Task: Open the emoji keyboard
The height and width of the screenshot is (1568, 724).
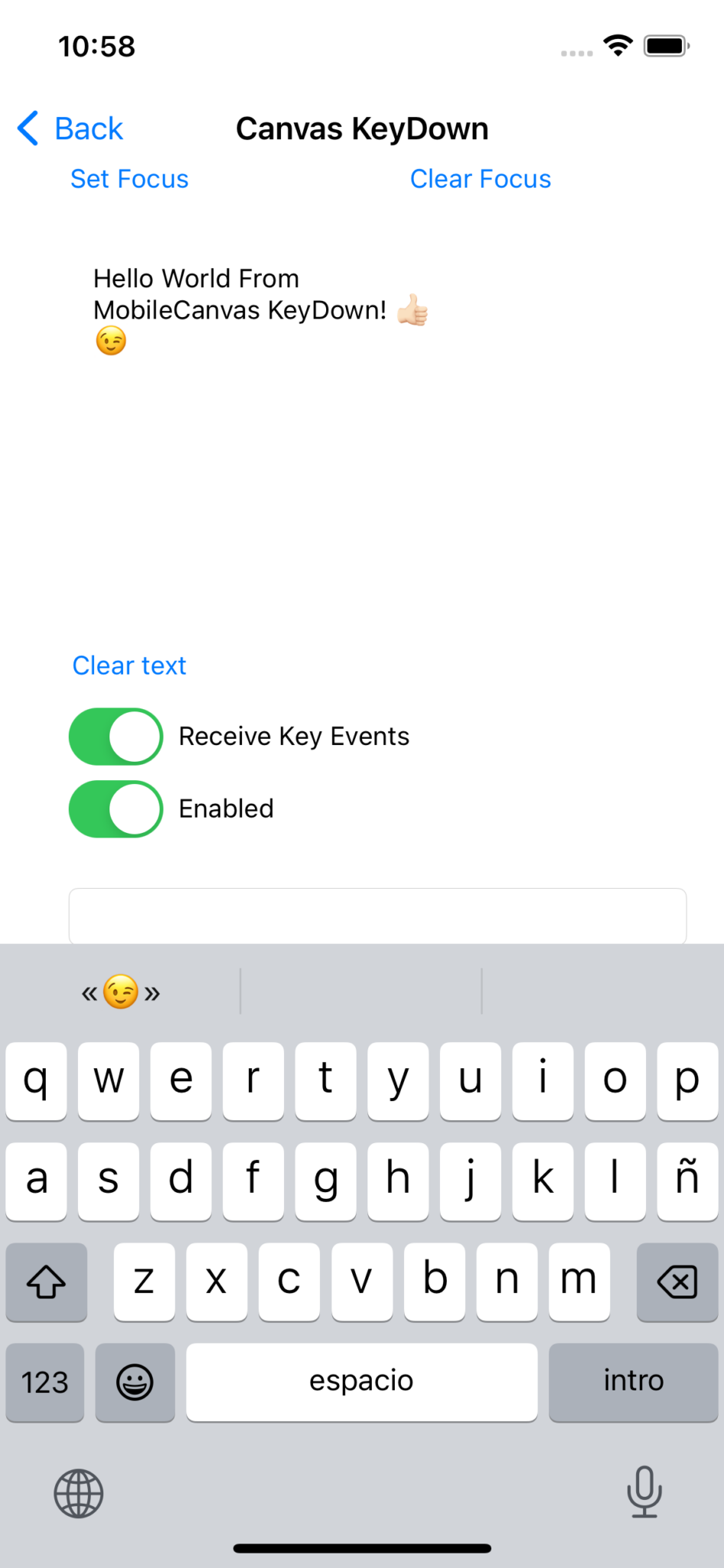Action: 135,1382
